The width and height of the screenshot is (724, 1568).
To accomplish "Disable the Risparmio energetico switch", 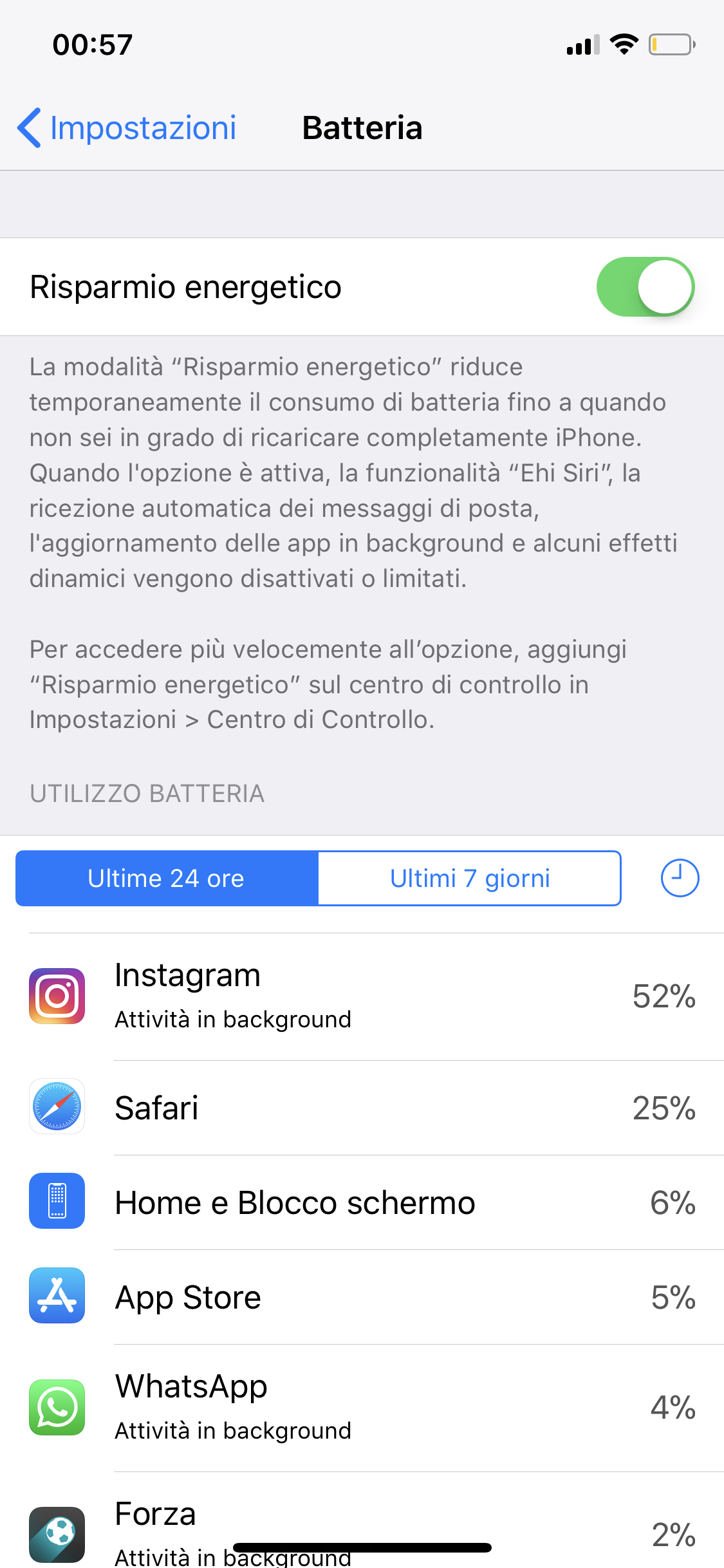I will click(645, 286).
